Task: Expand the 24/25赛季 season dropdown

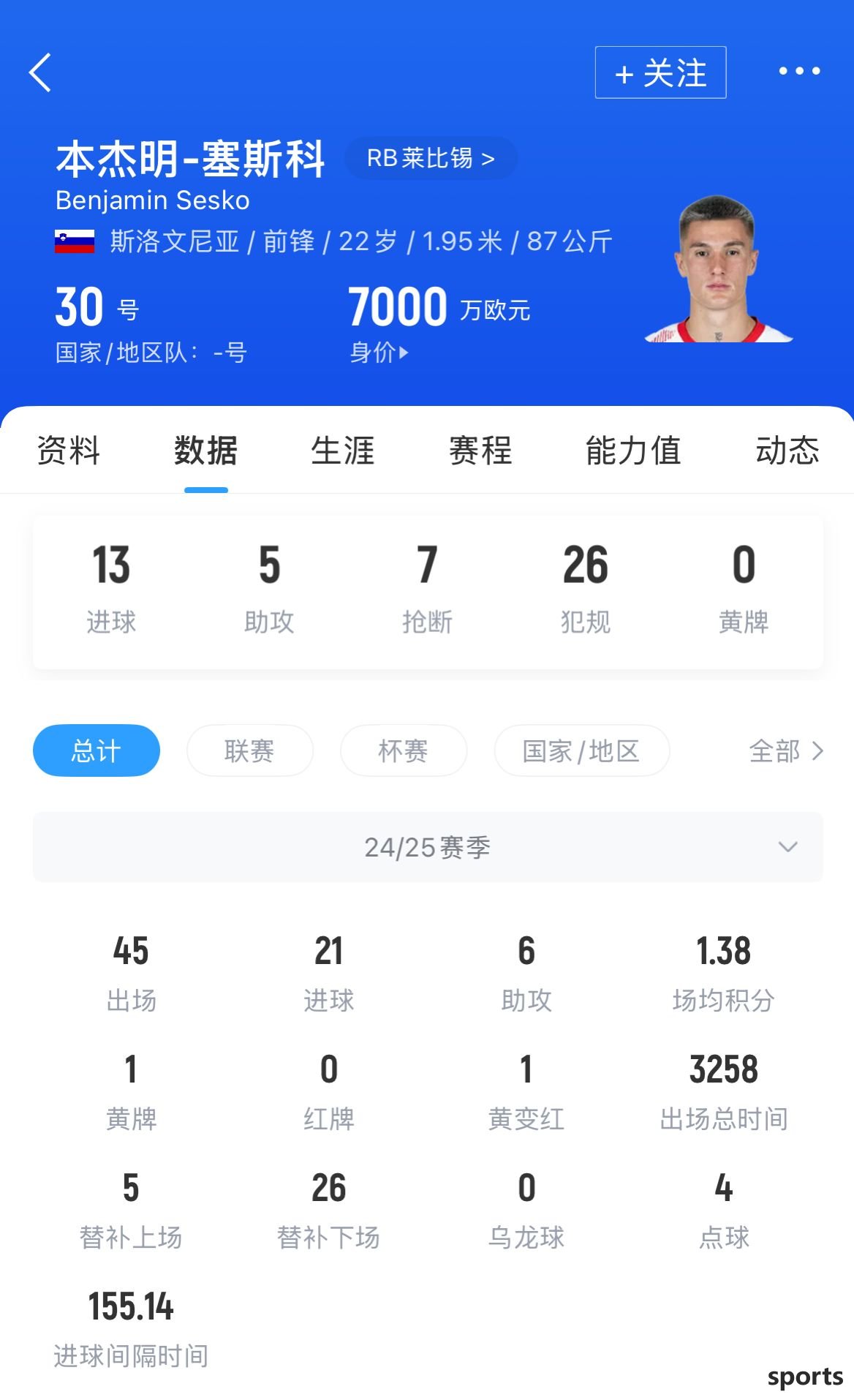Action: [428, 847]
